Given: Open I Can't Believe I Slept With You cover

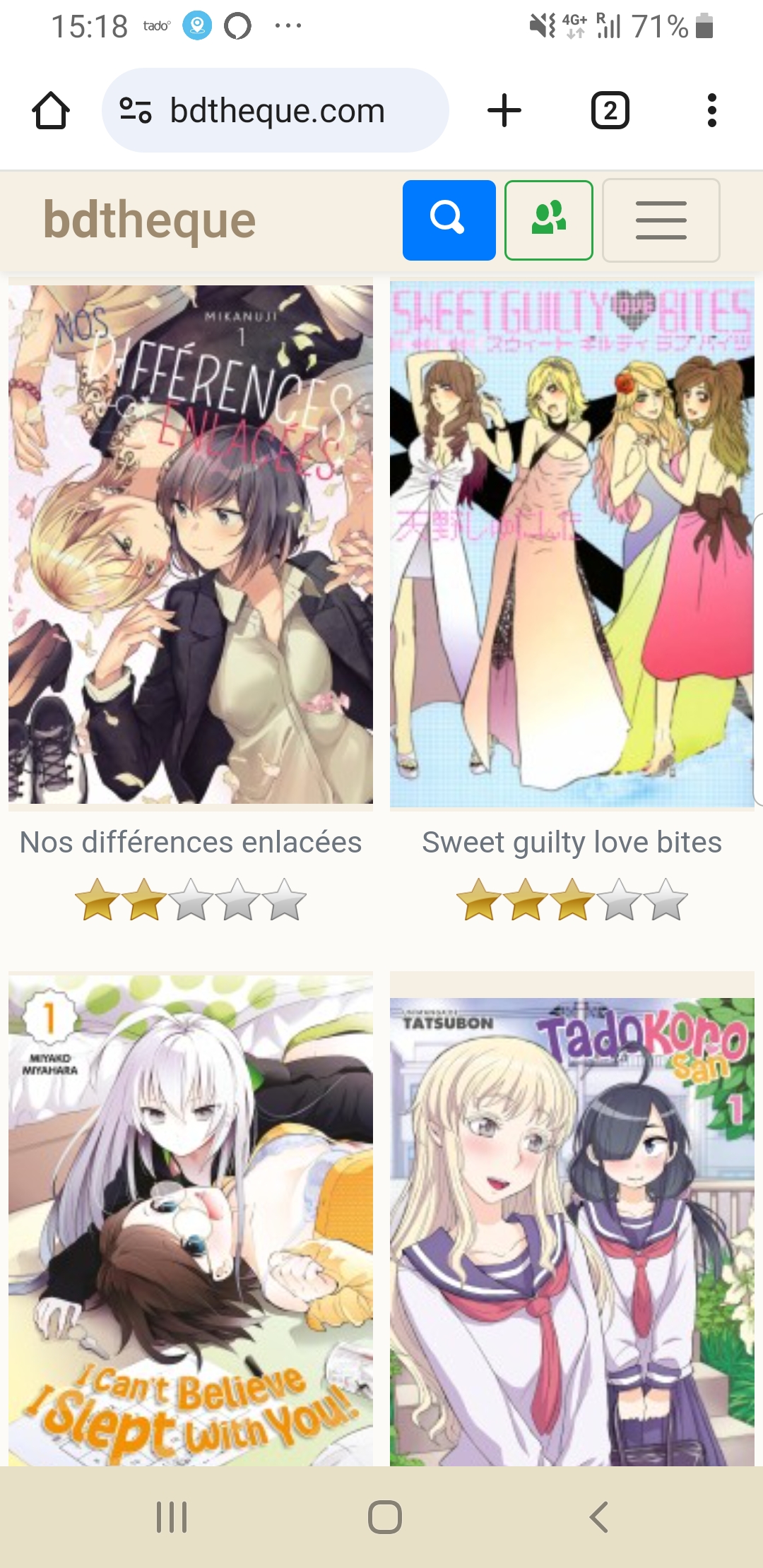Looking at the screenshot, I should point(191,1220).
